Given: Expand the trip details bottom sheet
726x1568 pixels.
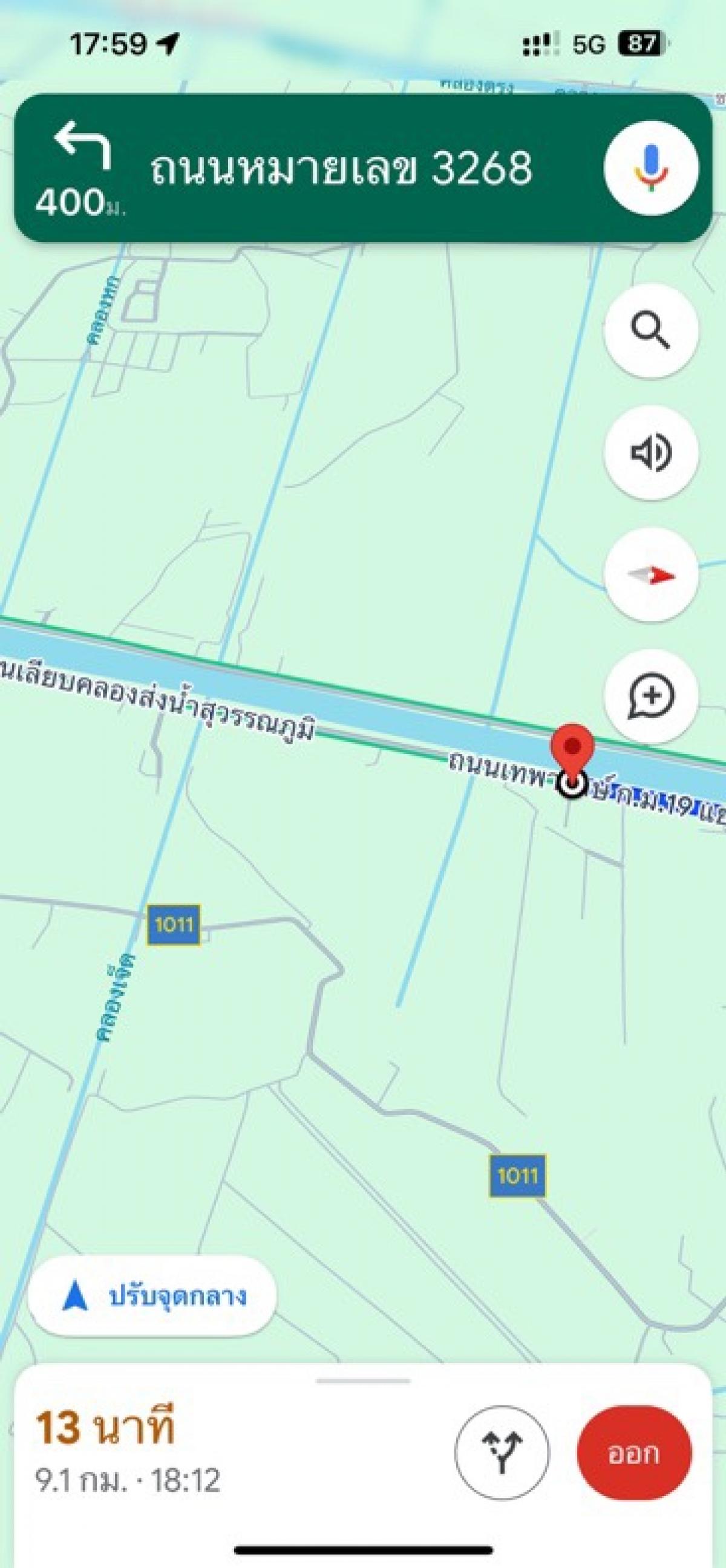Looking at the screenshot, I should (x=363, y=1382).
